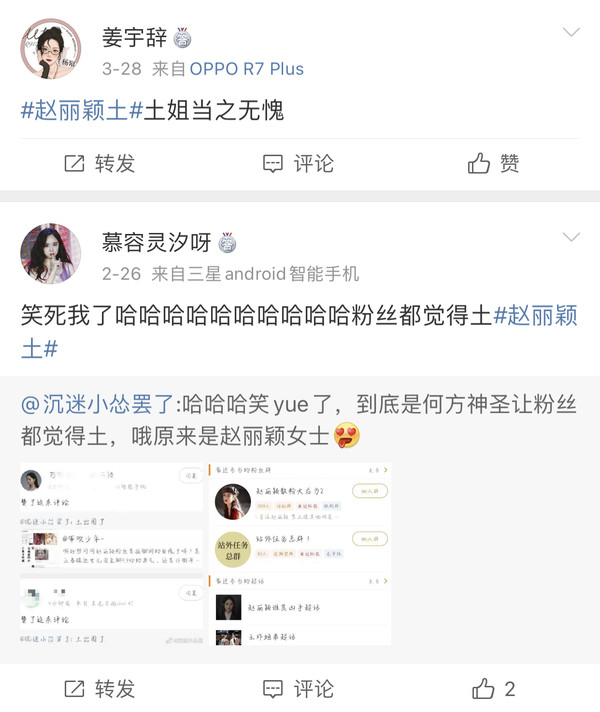
Task: Open 慕容灵汐呀's username
Action: coord(157,243)
